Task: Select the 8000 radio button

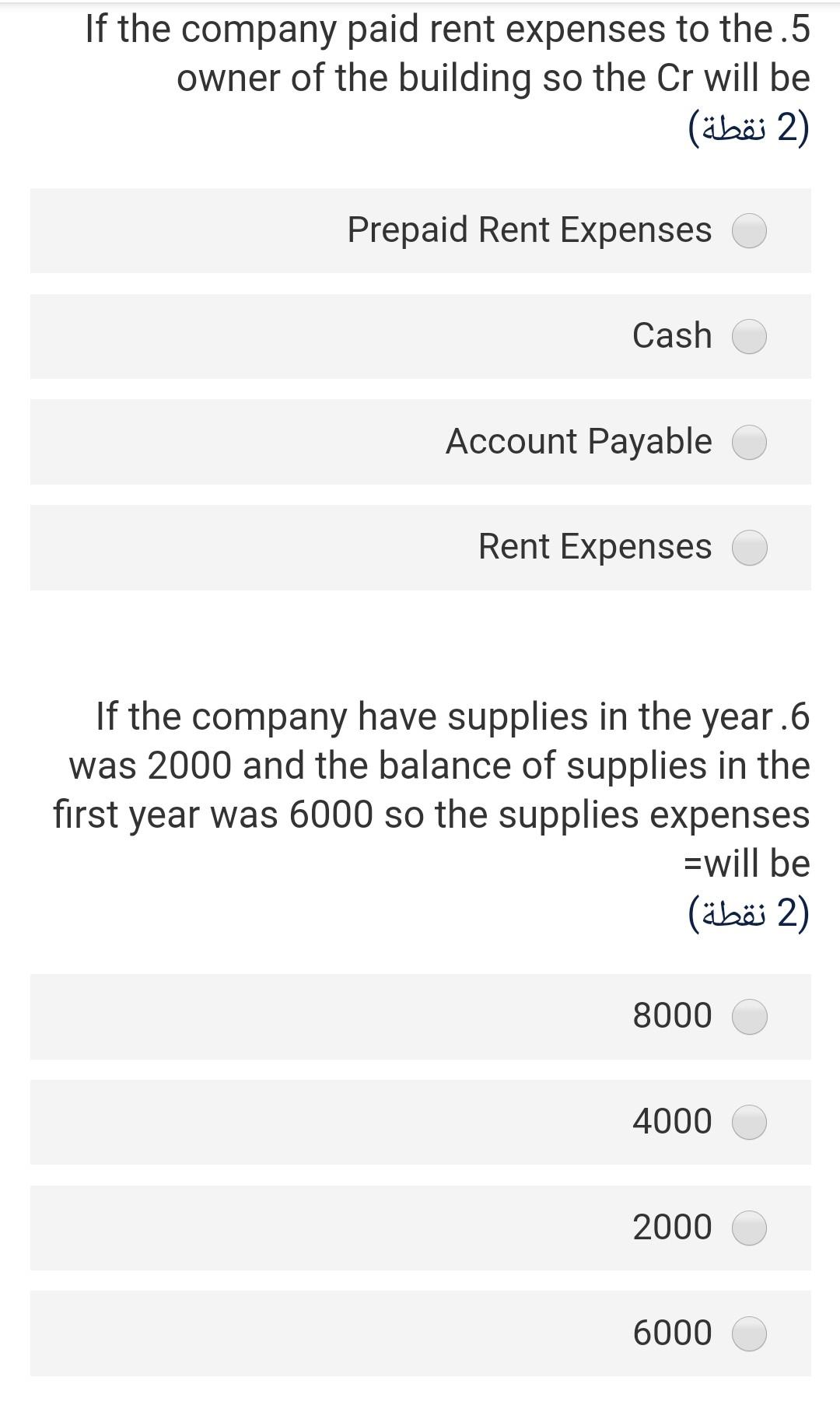Action: pyautogui.click(x=749, y=1016)
